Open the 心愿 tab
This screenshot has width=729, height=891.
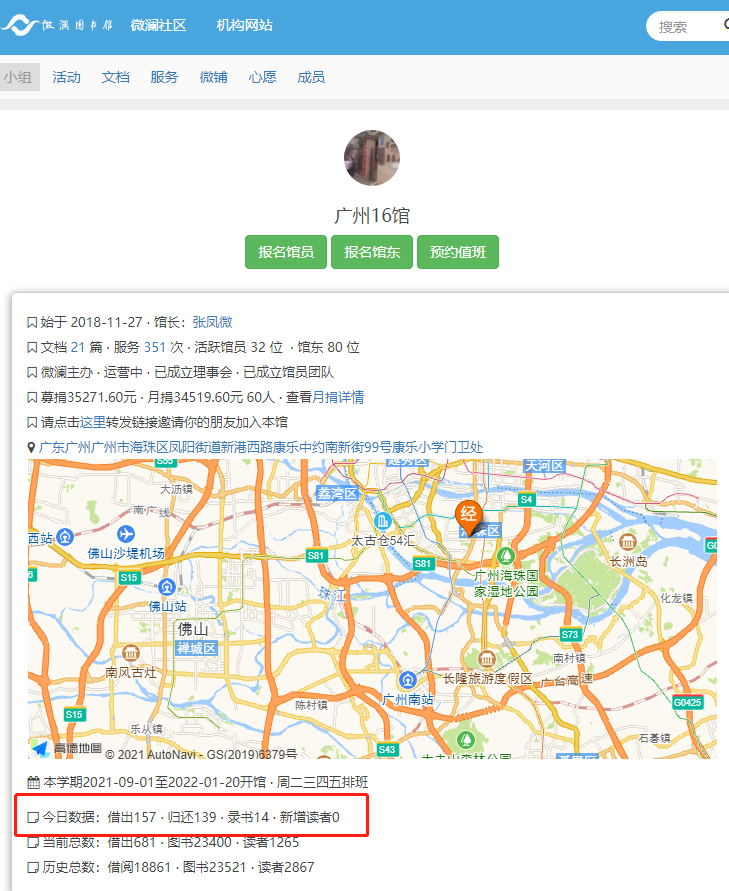click(262, 77)
